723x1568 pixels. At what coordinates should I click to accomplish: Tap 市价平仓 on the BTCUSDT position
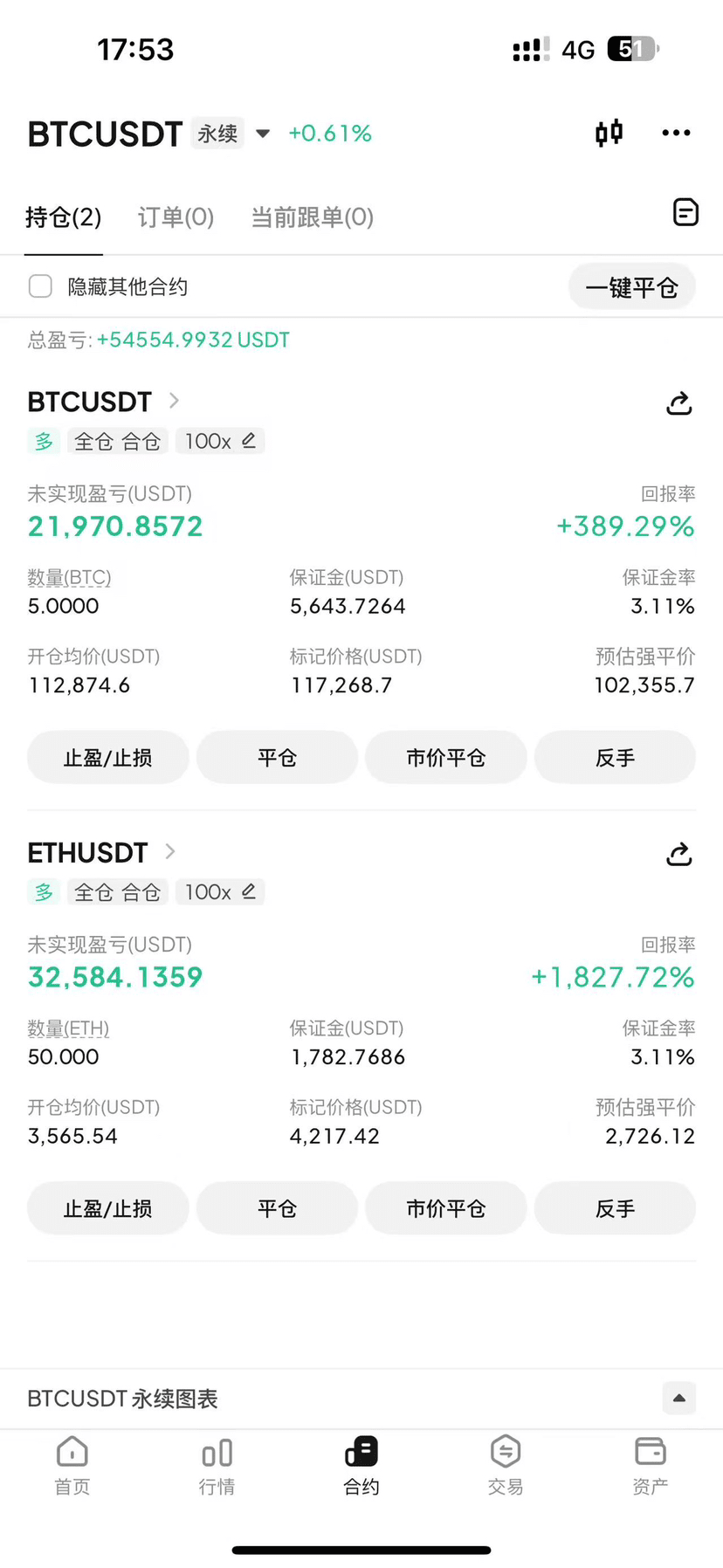[445, 757]
